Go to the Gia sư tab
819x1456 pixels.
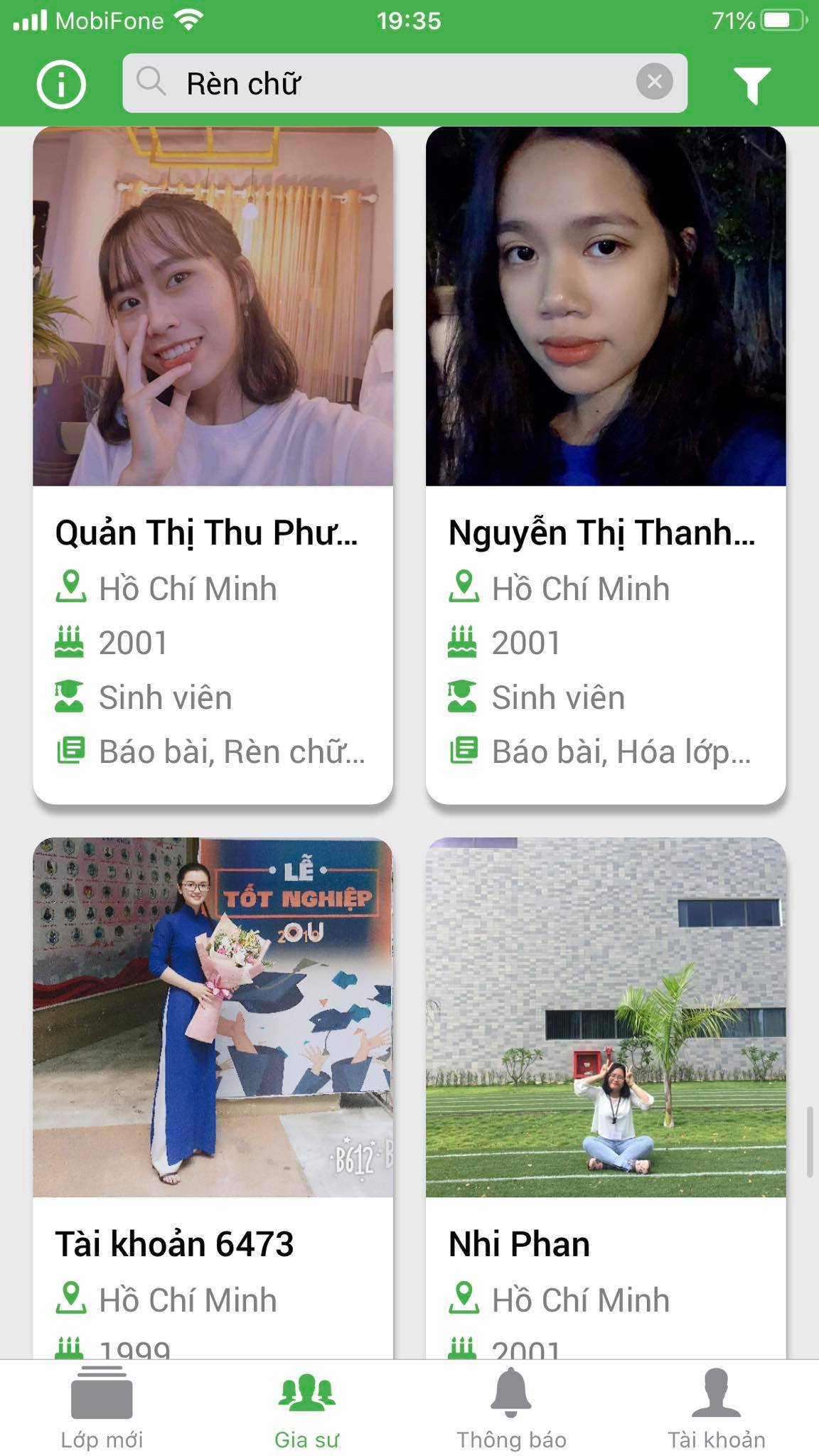pyautogui.click(x=306, y=1409)
